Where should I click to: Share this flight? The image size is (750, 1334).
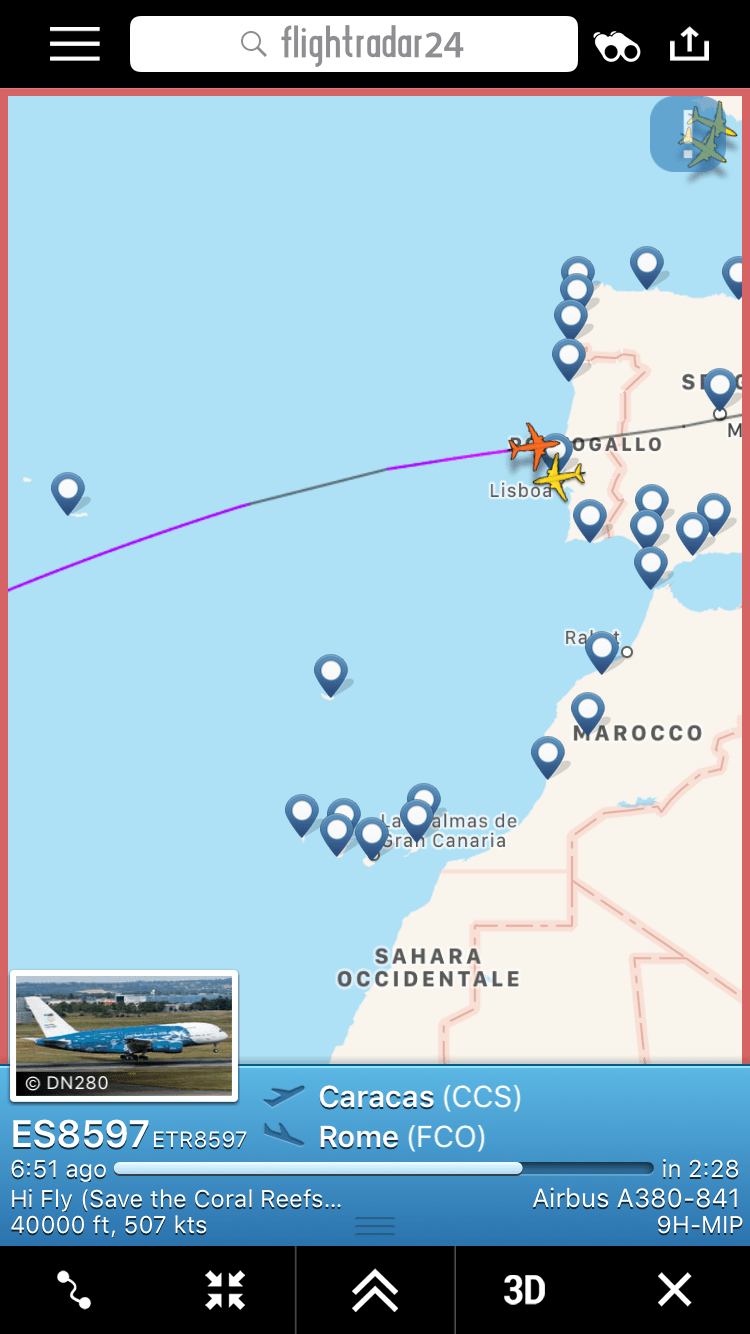tap(689, 45)
